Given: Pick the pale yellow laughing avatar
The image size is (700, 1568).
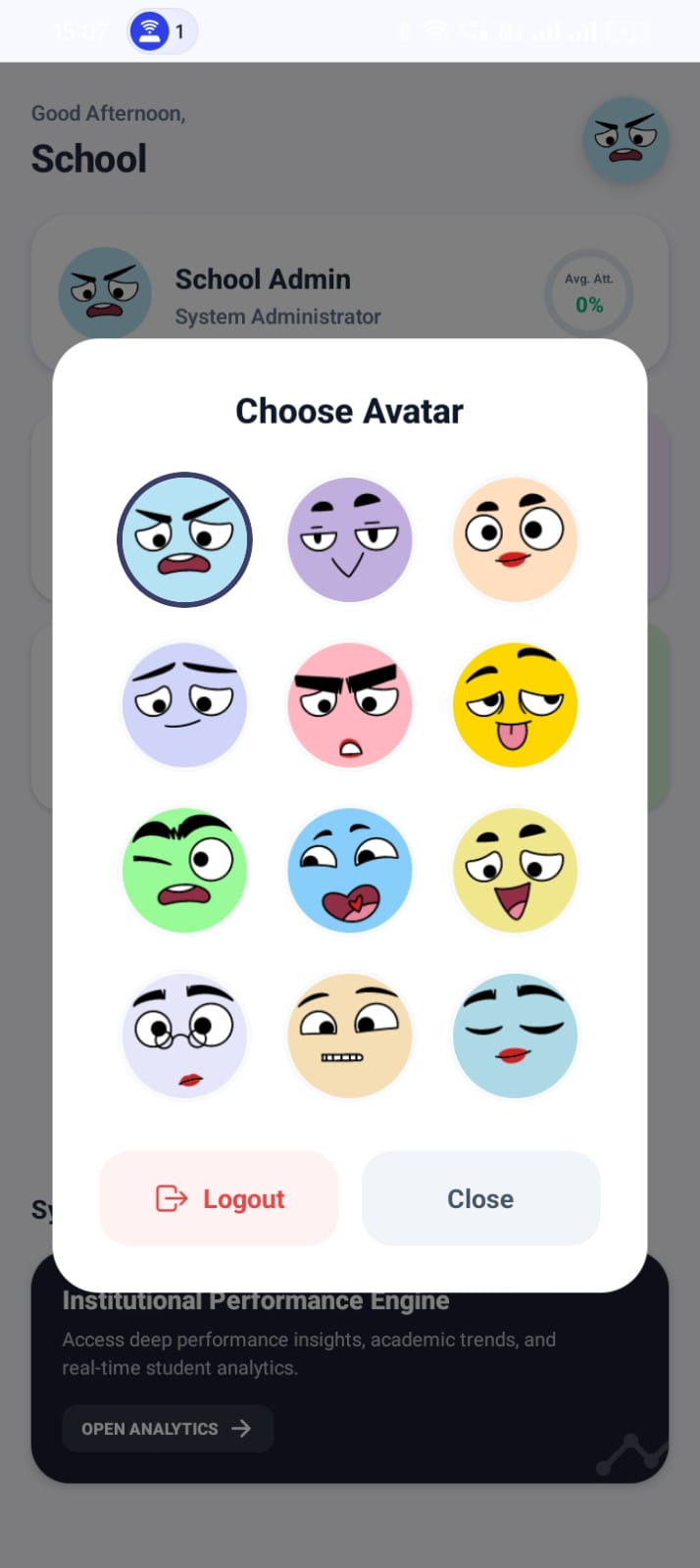Looking at the screenshot, I should pyautogui.click(x=515, y=870).
